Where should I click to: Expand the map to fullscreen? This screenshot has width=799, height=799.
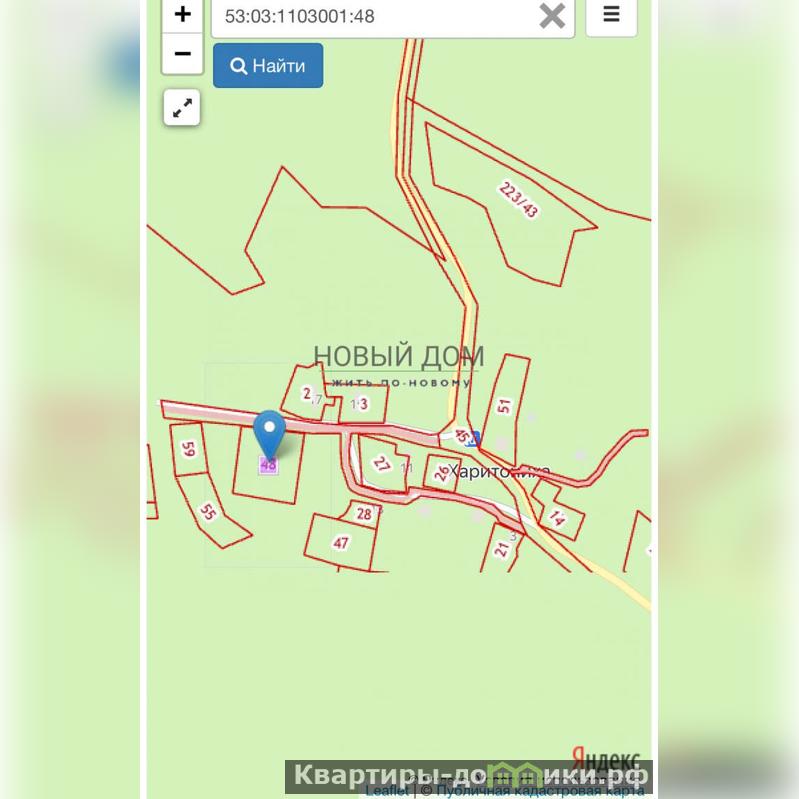tap(182, 109)
